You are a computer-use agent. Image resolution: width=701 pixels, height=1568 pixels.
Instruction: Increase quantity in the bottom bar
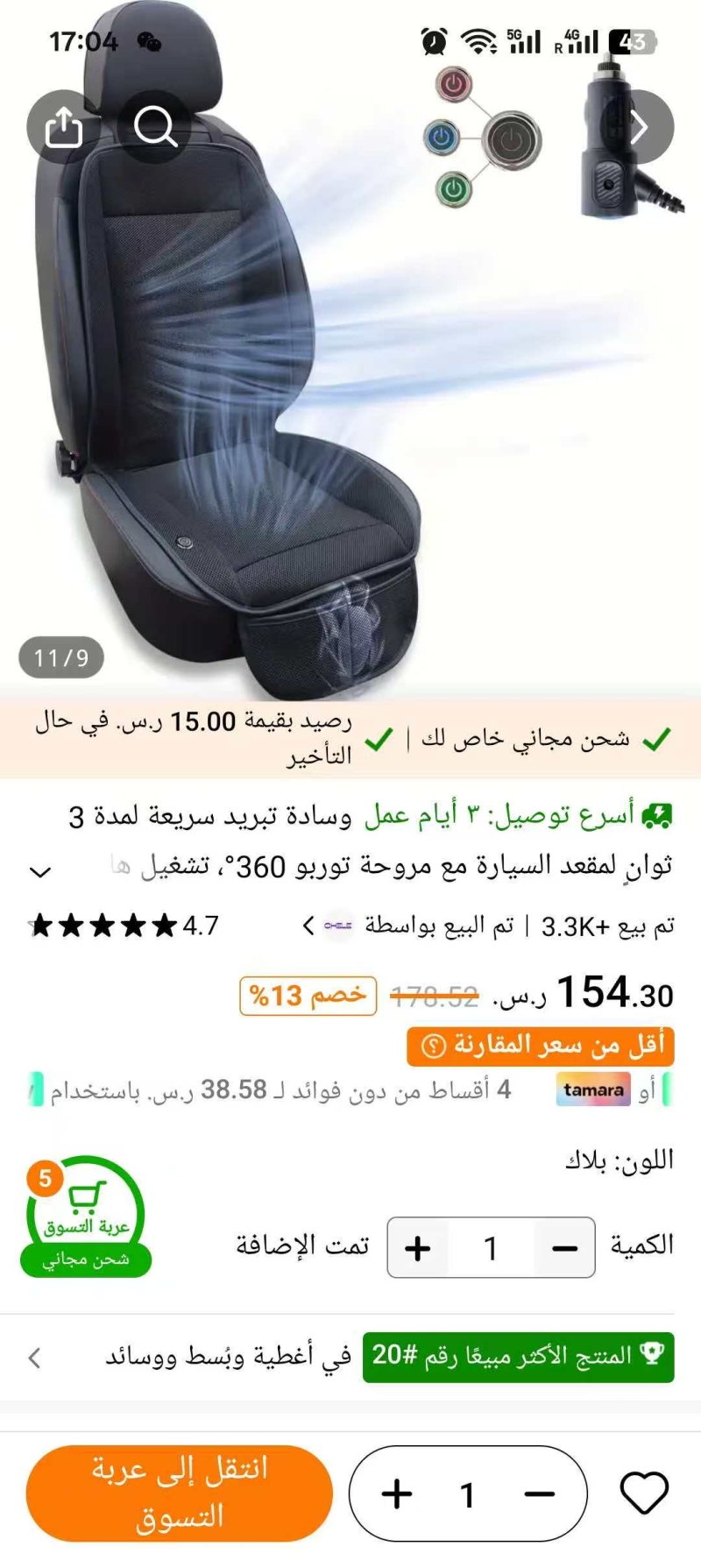[x=397, y=1494]
